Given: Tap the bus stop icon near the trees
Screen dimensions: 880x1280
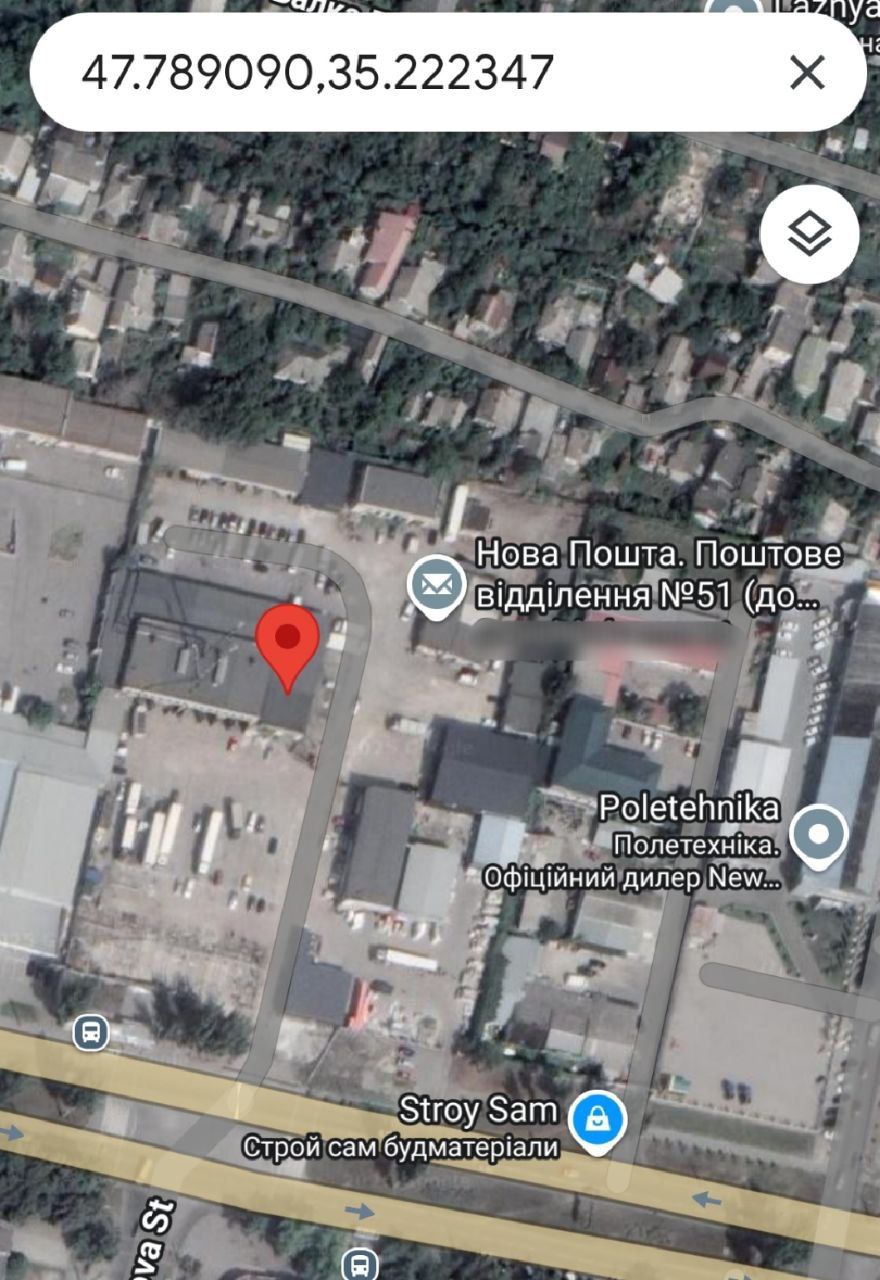Looking at the screenshot, I should [91, 1032].
